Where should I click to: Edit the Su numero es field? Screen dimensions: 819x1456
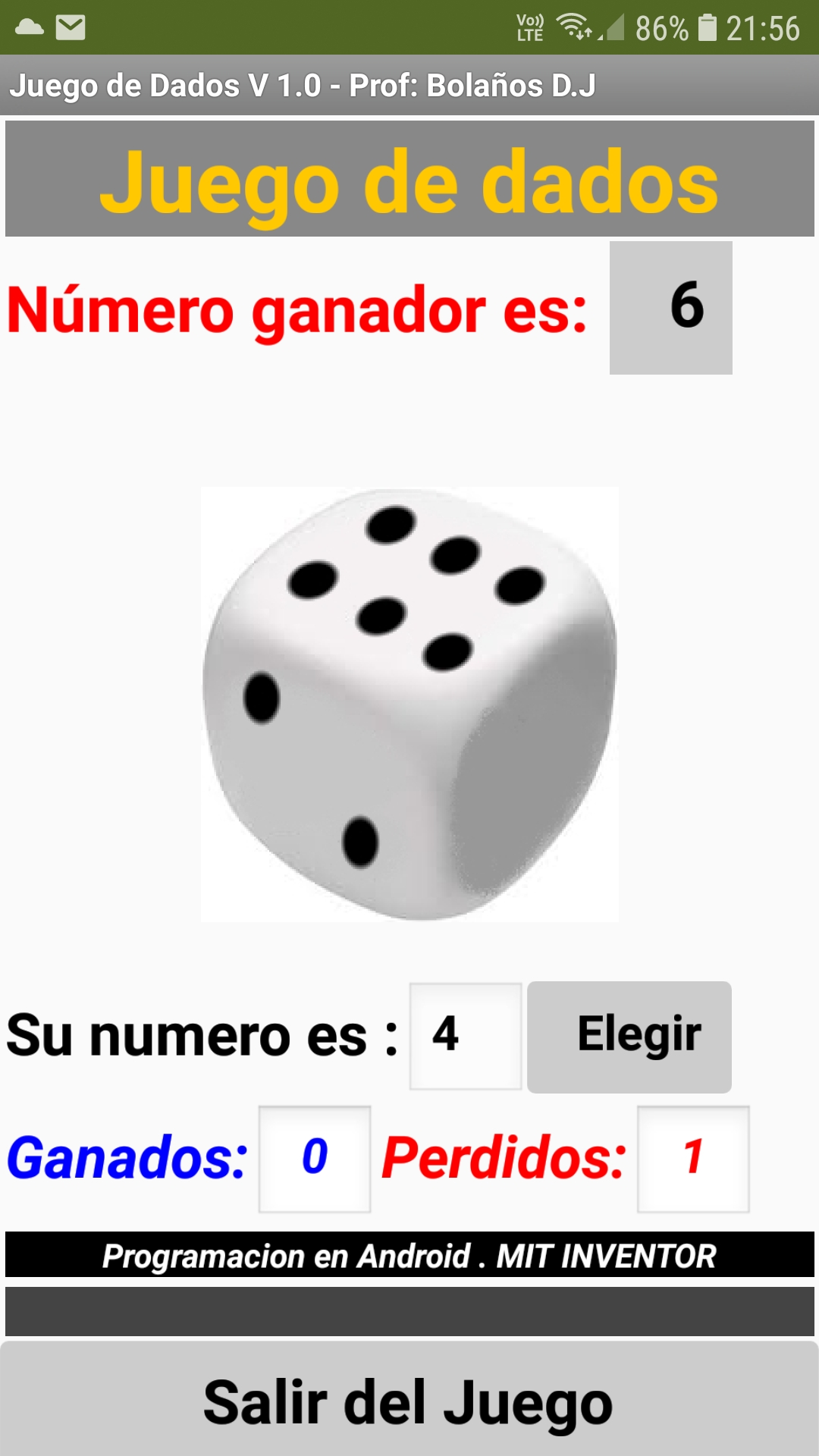[x=465, y=1036]
